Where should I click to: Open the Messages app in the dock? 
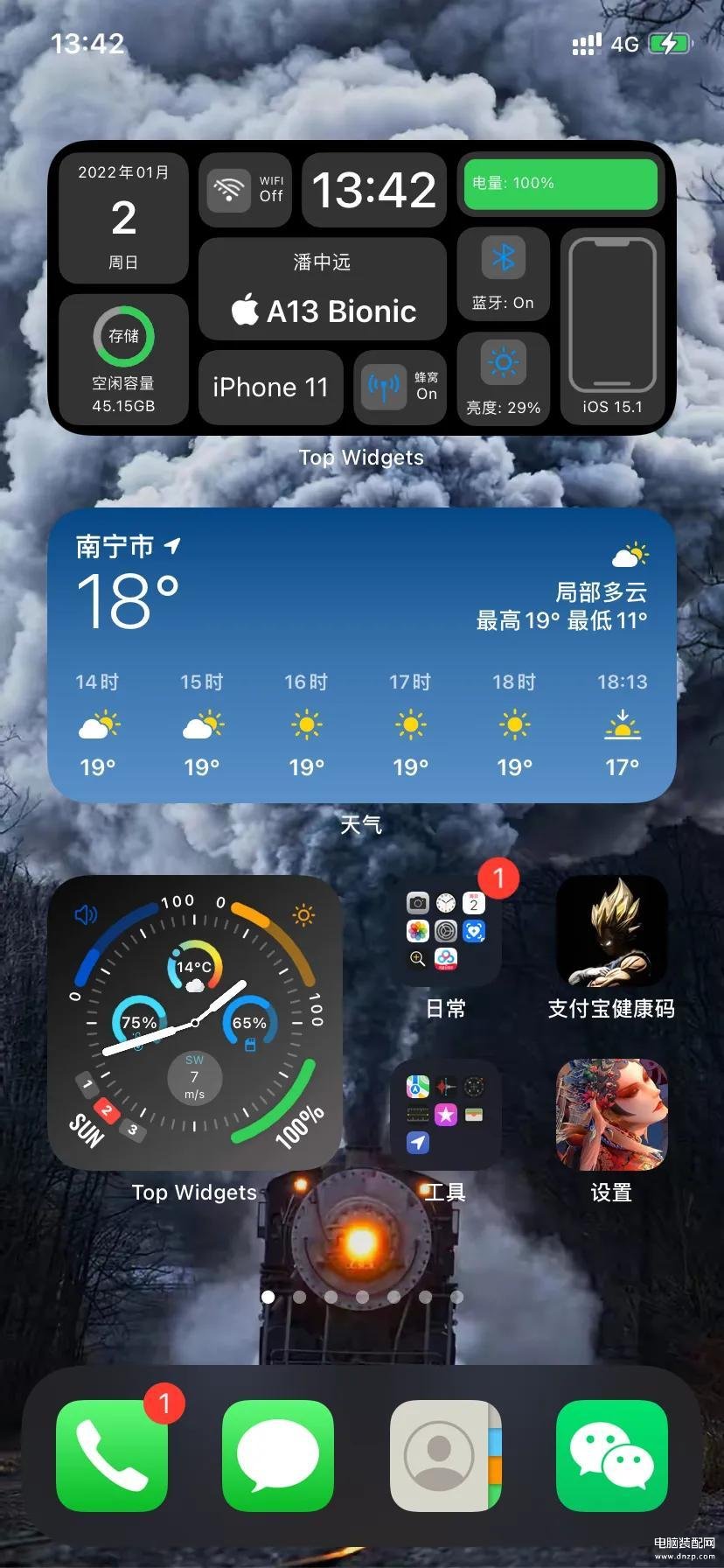[x=278, y=1456]
